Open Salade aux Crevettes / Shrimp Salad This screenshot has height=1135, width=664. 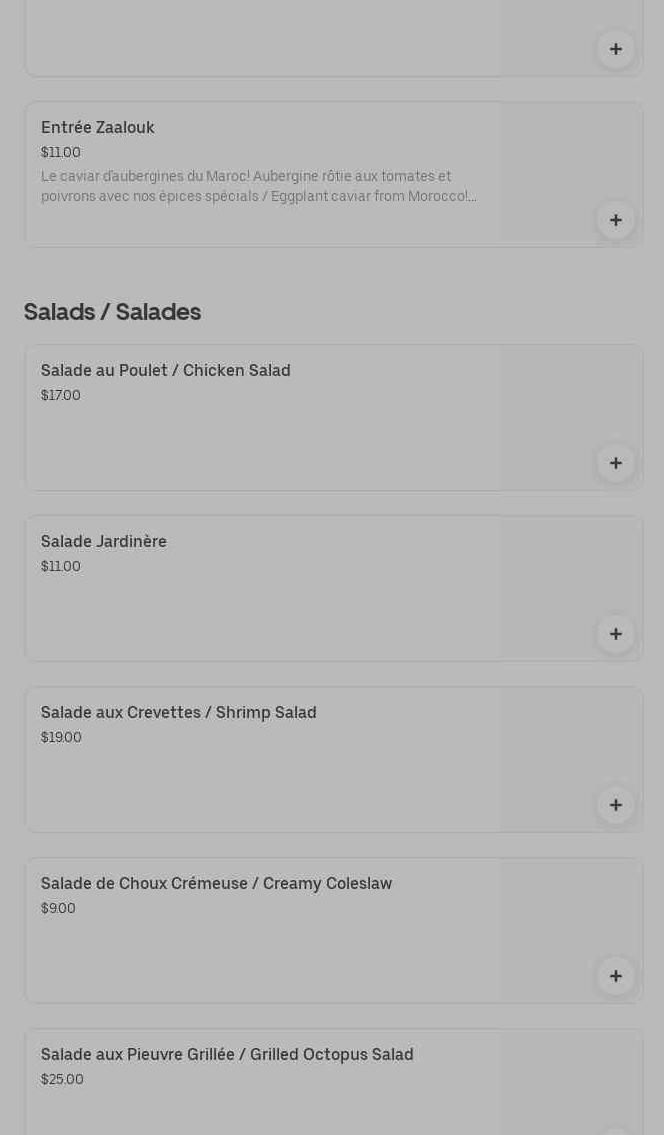[x=334, y=759]
